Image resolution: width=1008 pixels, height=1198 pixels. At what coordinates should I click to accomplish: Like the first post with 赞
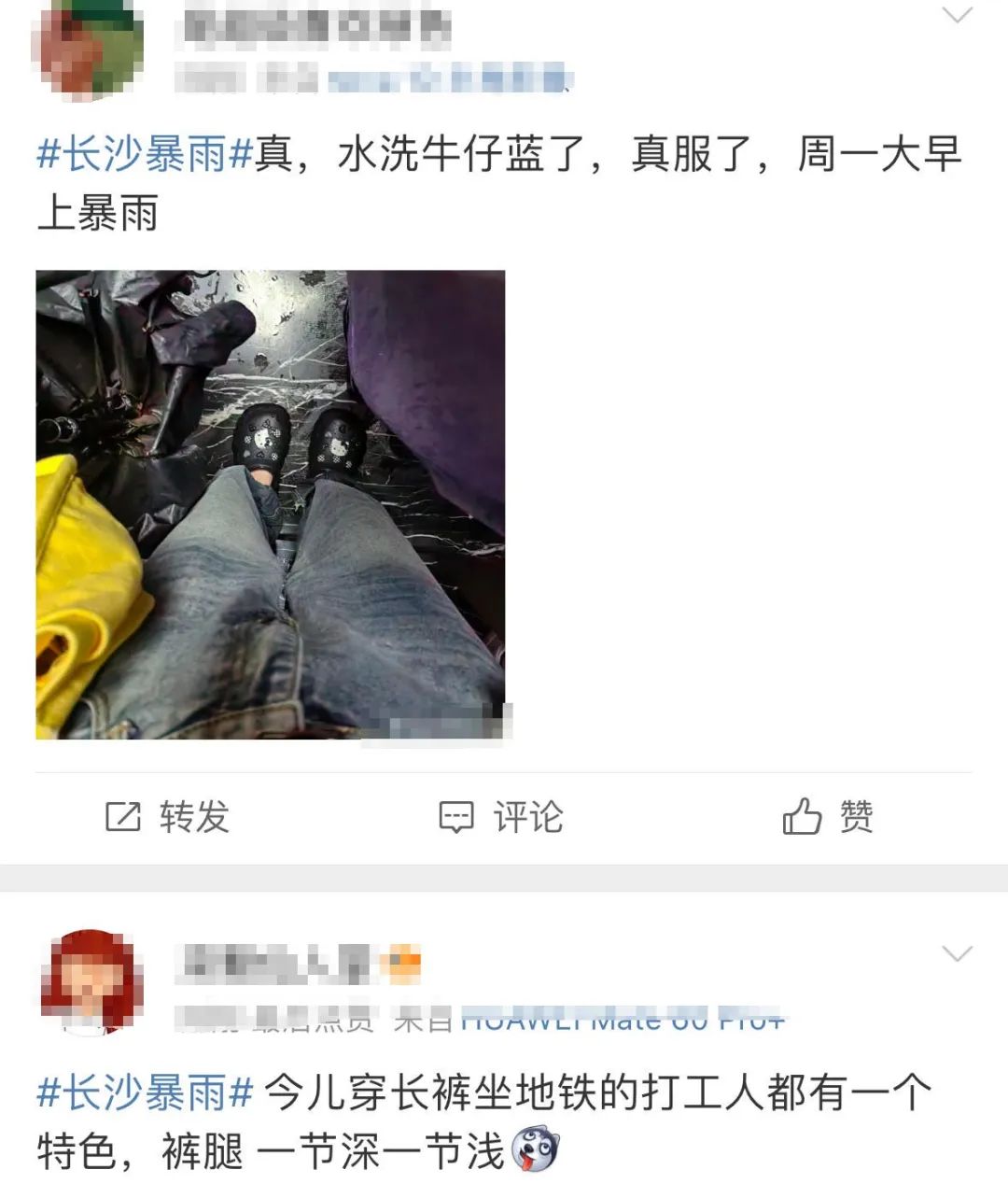[828, 817]
